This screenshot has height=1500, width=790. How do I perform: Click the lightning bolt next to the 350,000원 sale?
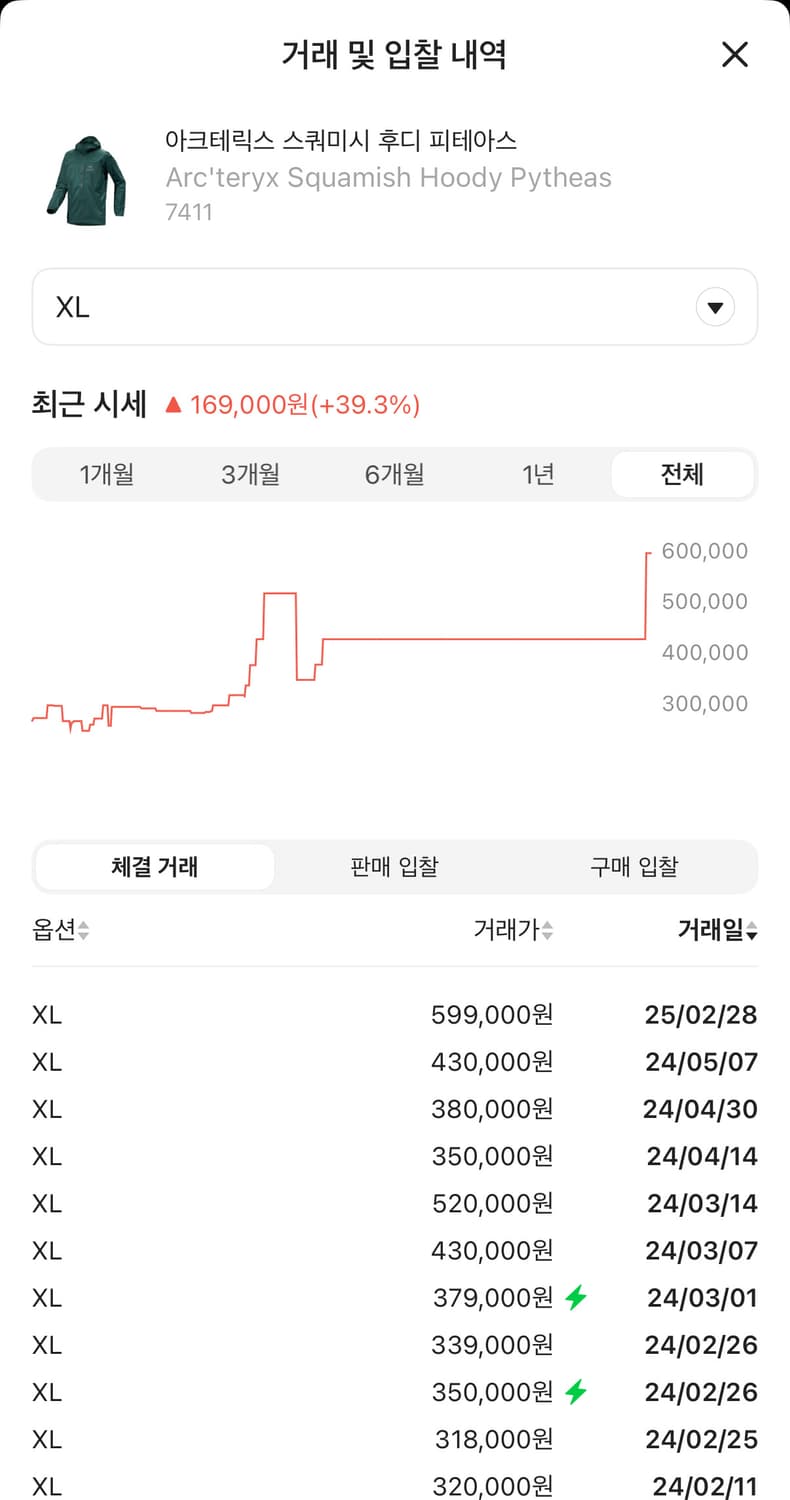[575, 1391]
